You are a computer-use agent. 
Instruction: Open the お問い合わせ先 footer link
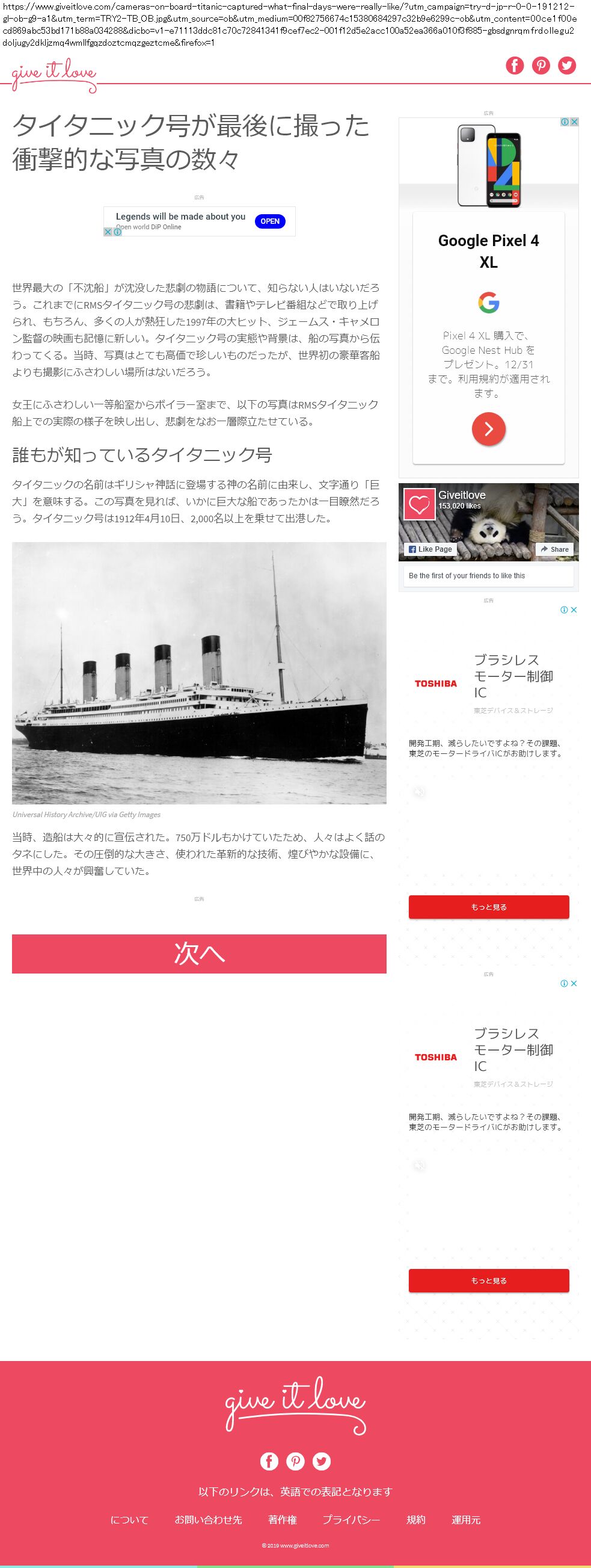click(x=208, y=1520)
